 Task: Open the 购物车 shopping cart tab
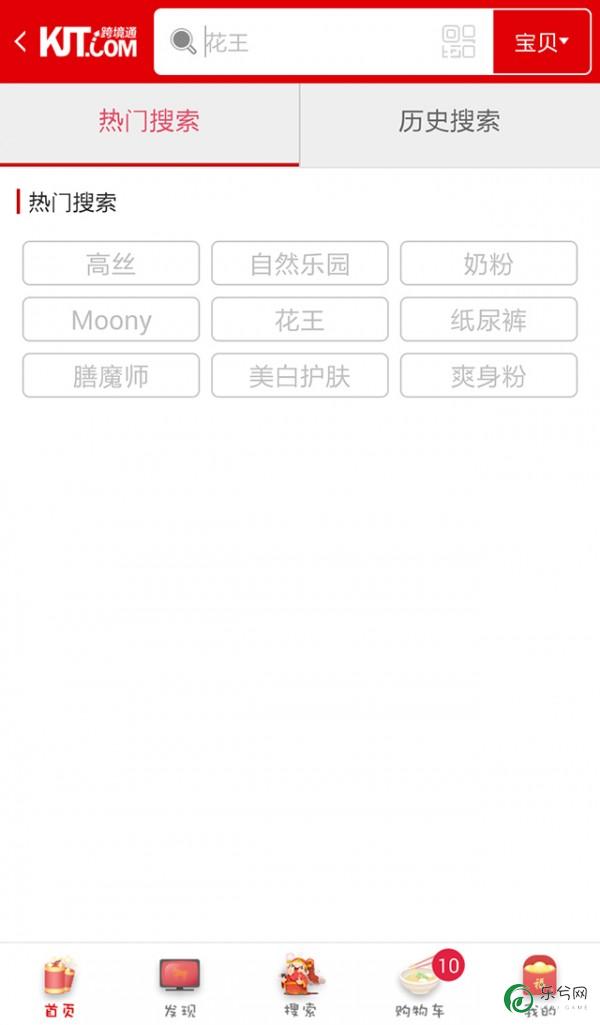click(x=422, y=986)
